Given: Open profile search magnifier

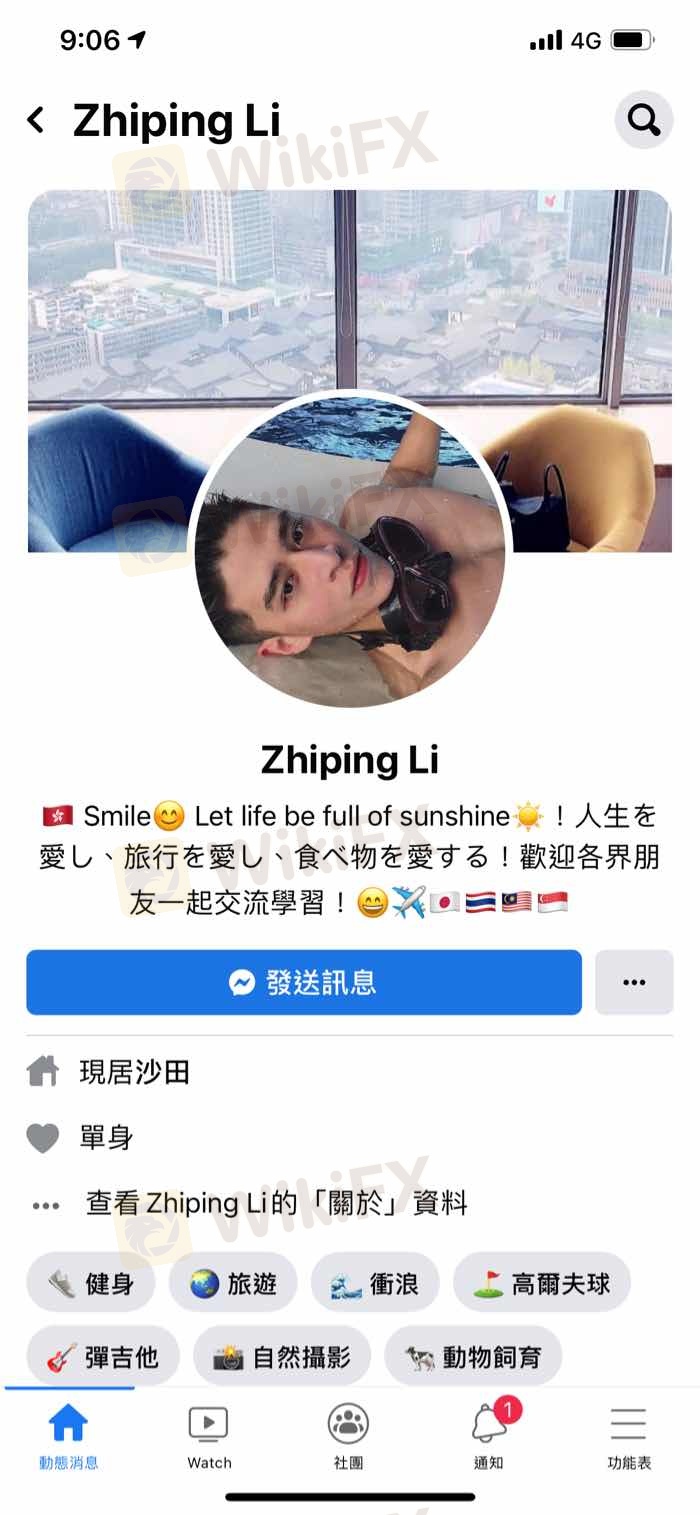Looking at the screenshot, I should click(x=643, y=121).
